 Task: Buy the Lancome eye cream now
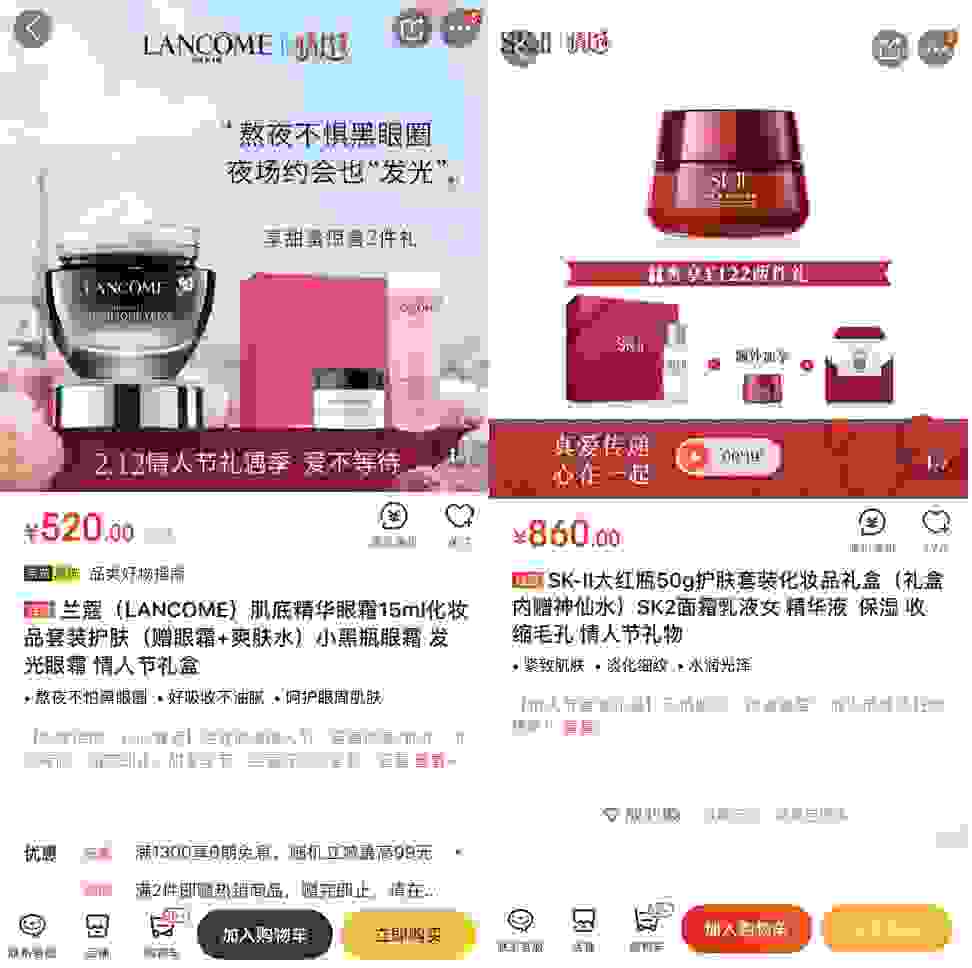click(x=408, y=935)
